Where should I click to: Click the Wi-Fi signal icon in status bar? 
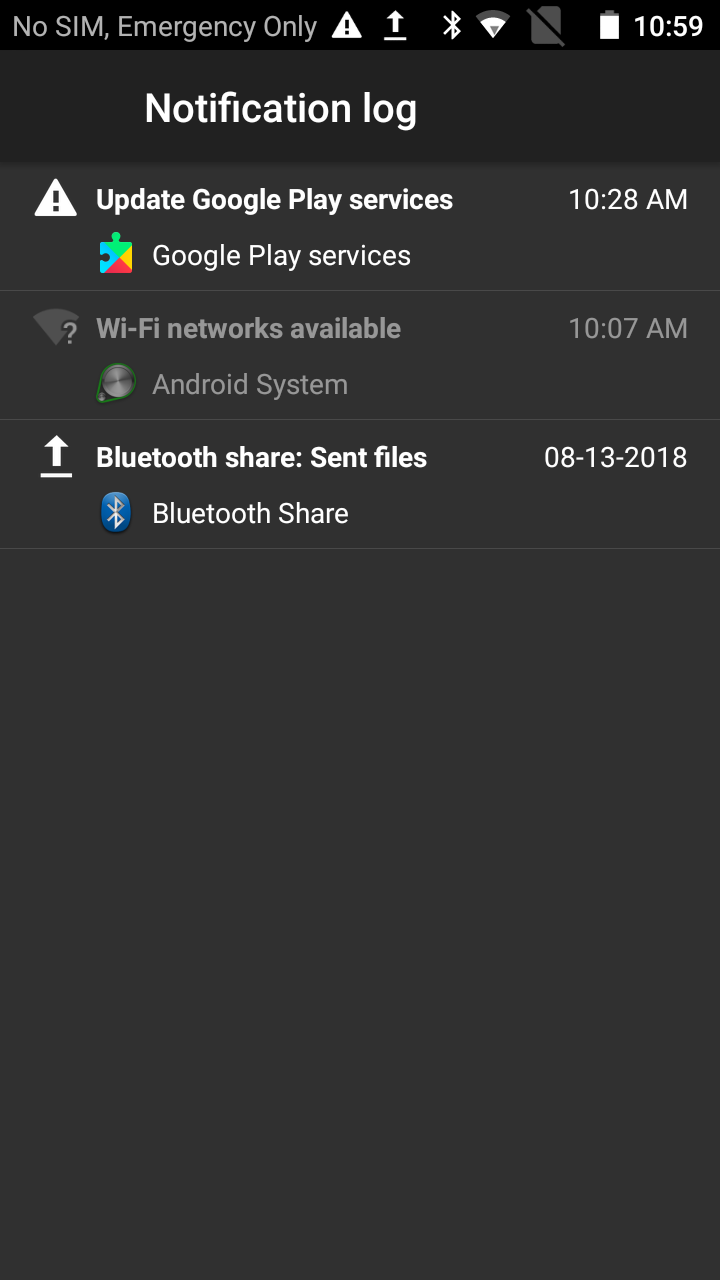pos(494,25)
